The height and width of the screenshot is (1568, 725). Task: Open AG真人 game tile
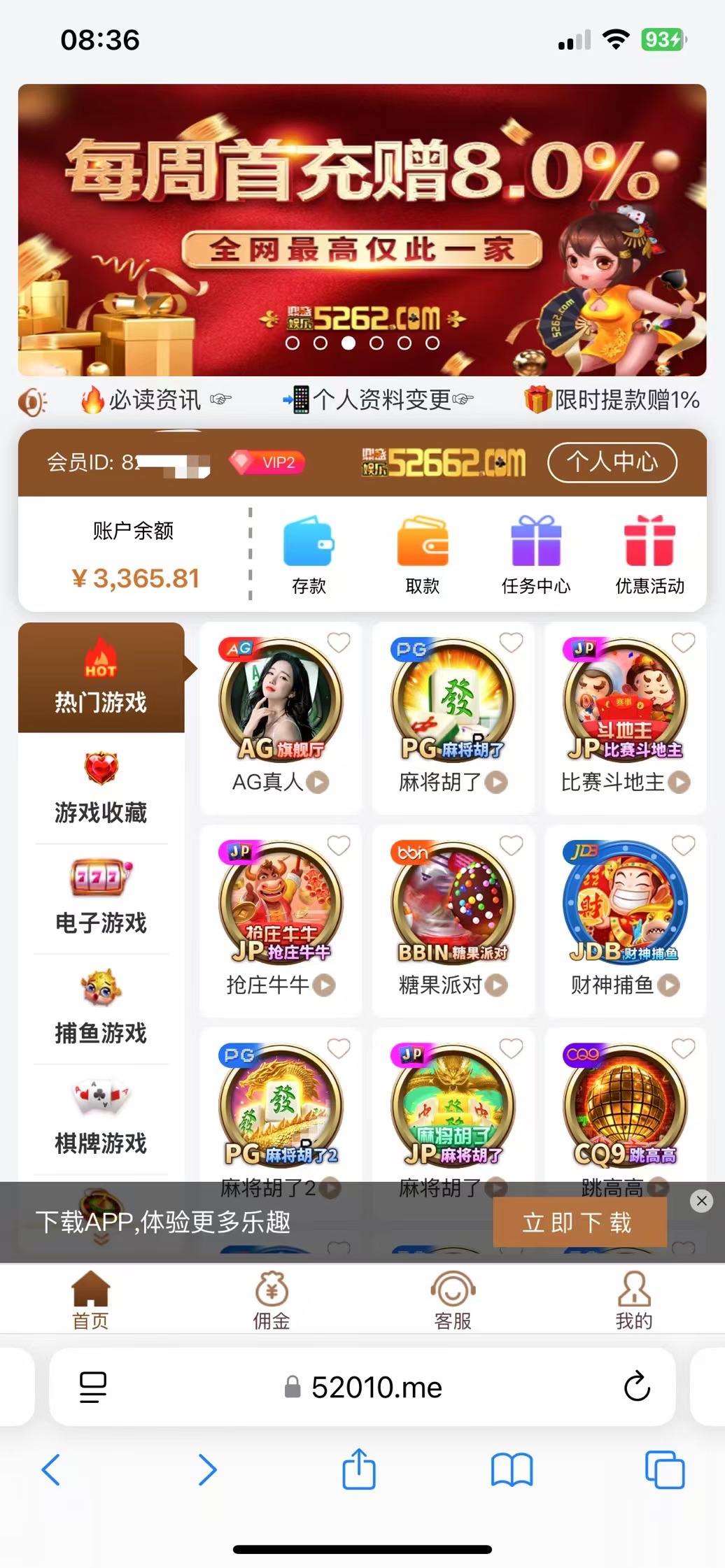click(280, 716)
